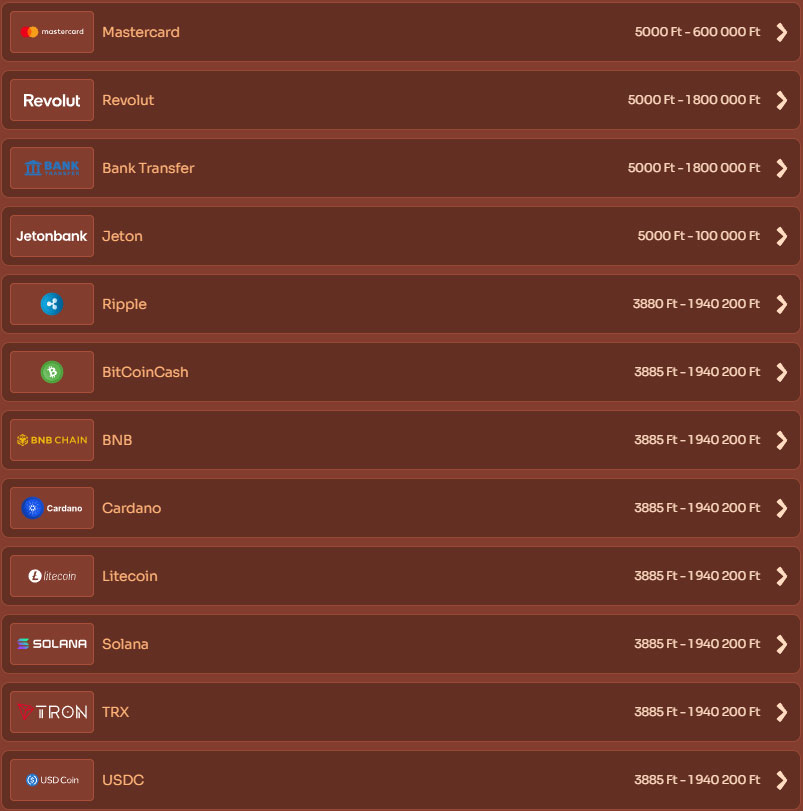Viewport: 803px width, 811px height.
Task: Open Litecoin deposit option
Action: pos(400,576)
